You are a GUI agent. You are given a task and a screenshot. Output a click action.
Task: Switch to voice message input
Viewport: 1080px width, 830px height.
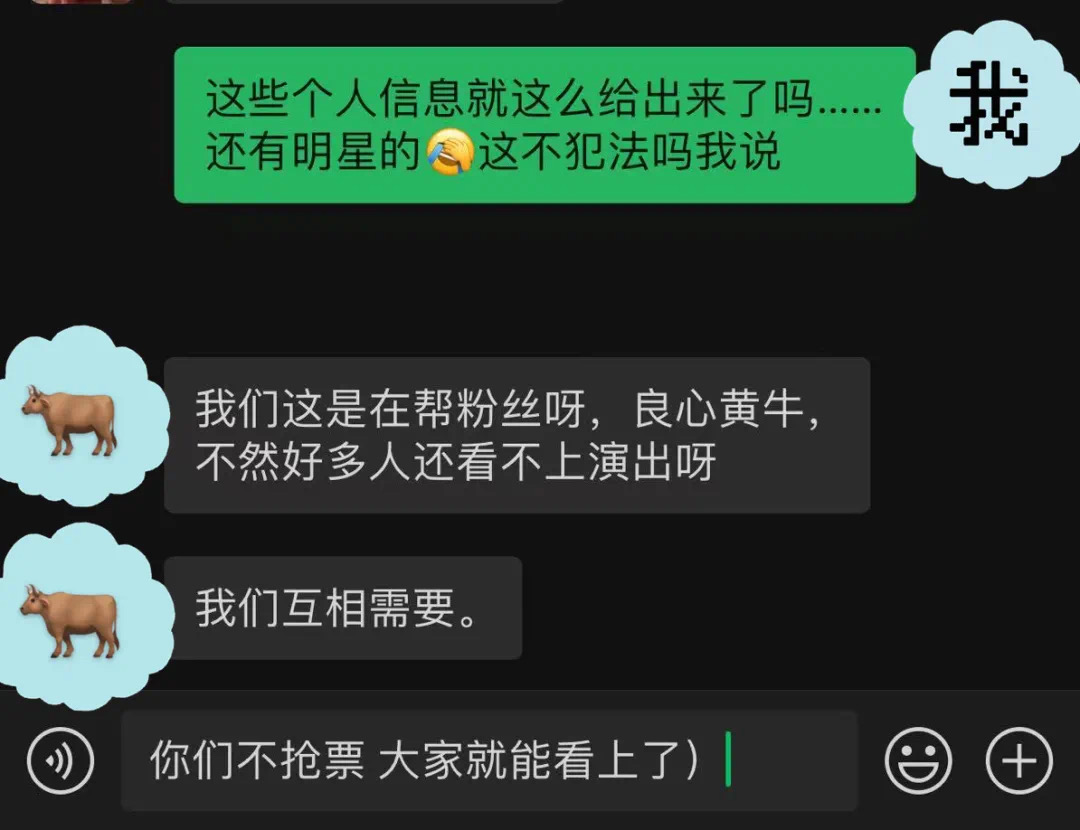pos(60,762)
